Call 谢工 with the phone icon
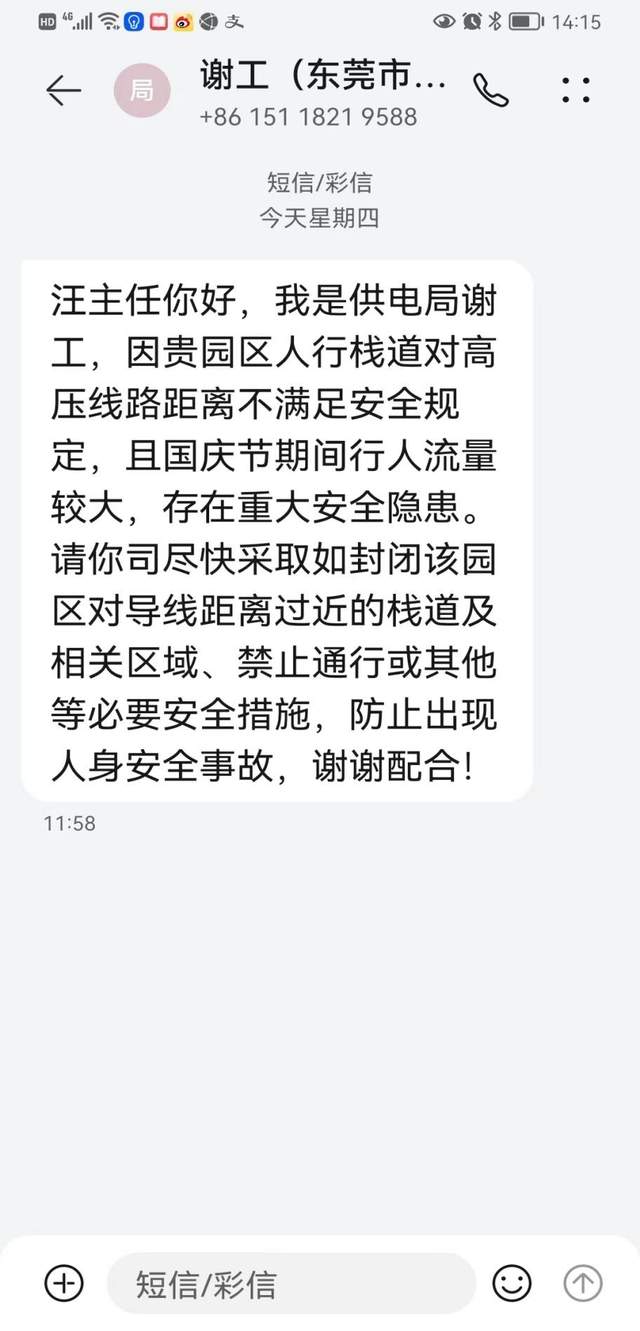Screen dimensions: 640x1331 click(x=490, y=91)
